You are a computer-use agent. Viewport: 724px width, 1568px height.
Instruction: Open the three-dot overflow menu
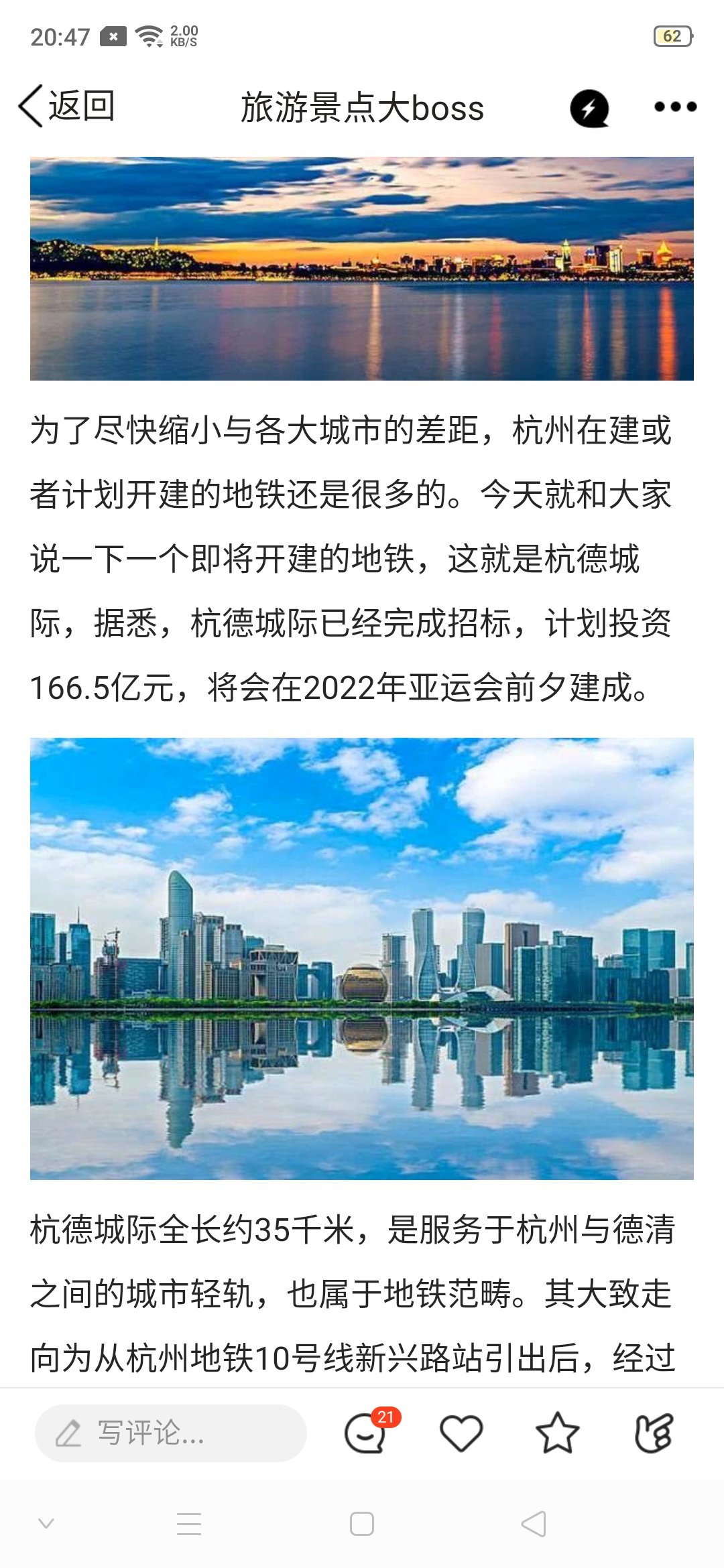click(675, 107)
